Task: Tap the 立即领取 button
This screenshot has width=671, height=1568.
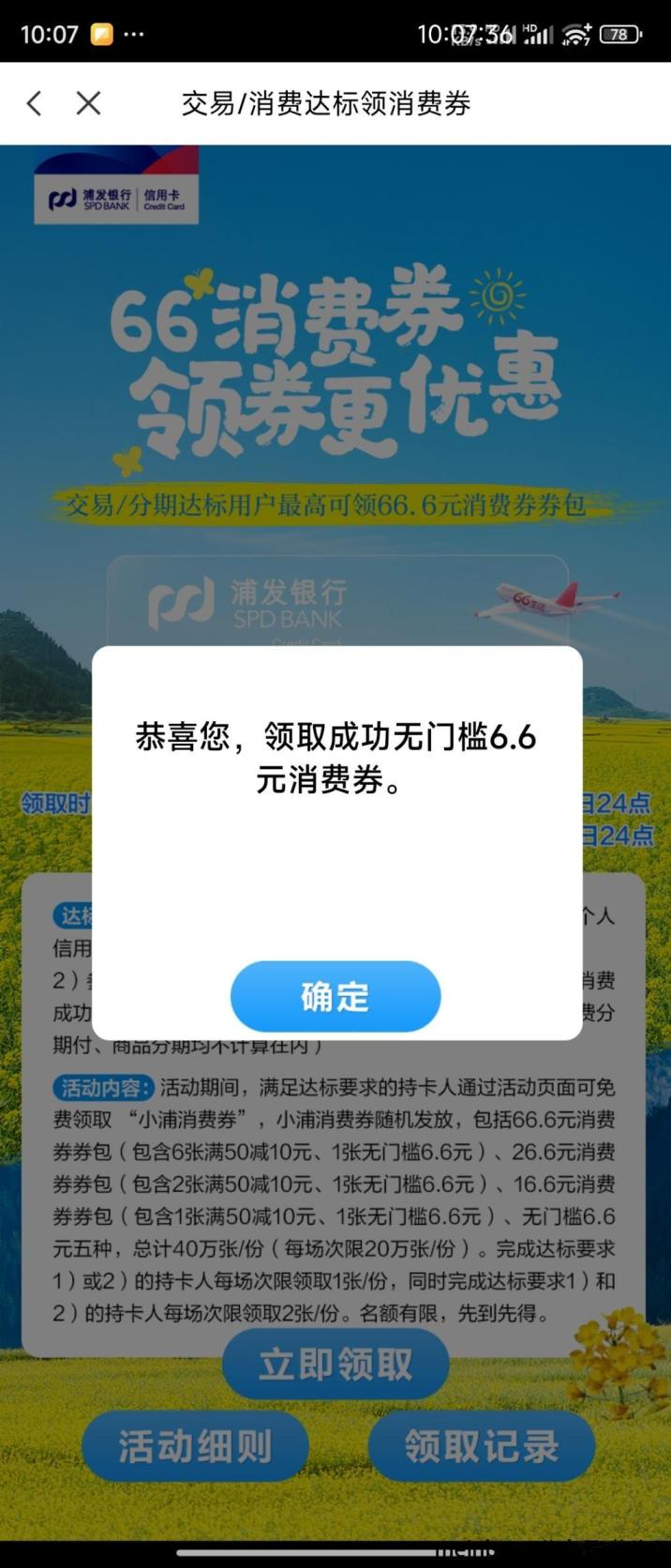Action: [335, 1364]
